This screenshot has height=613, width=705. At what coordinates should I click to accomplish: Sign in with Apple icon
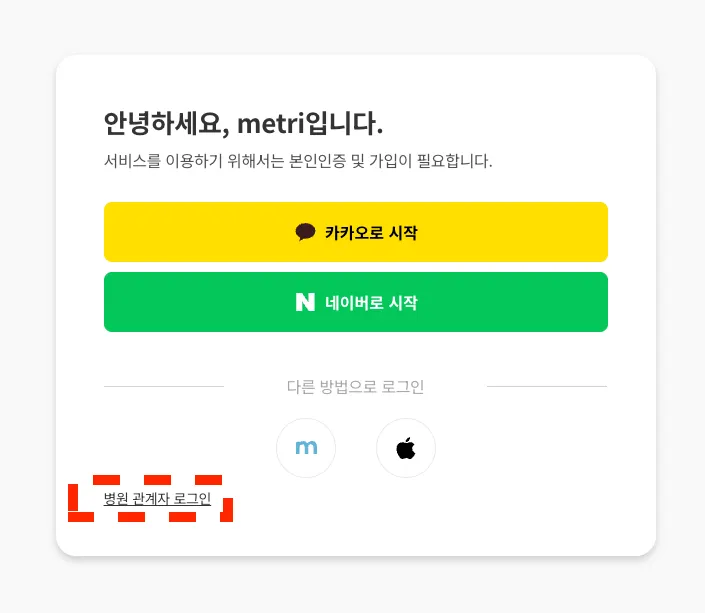(x=406, y=448)
